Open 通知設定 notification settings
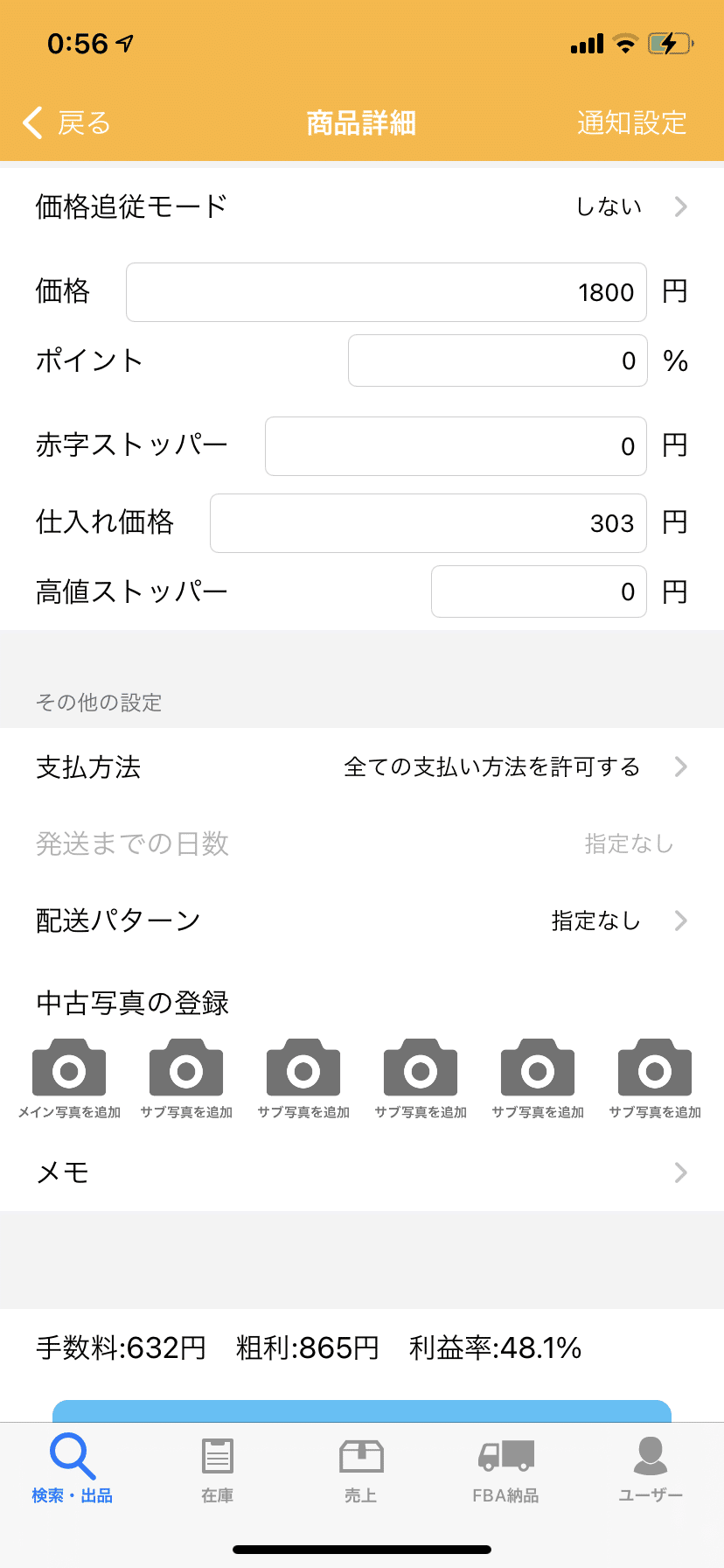Image resolution: width=724 pixels, height=1568 pixels. coord(631,123)
